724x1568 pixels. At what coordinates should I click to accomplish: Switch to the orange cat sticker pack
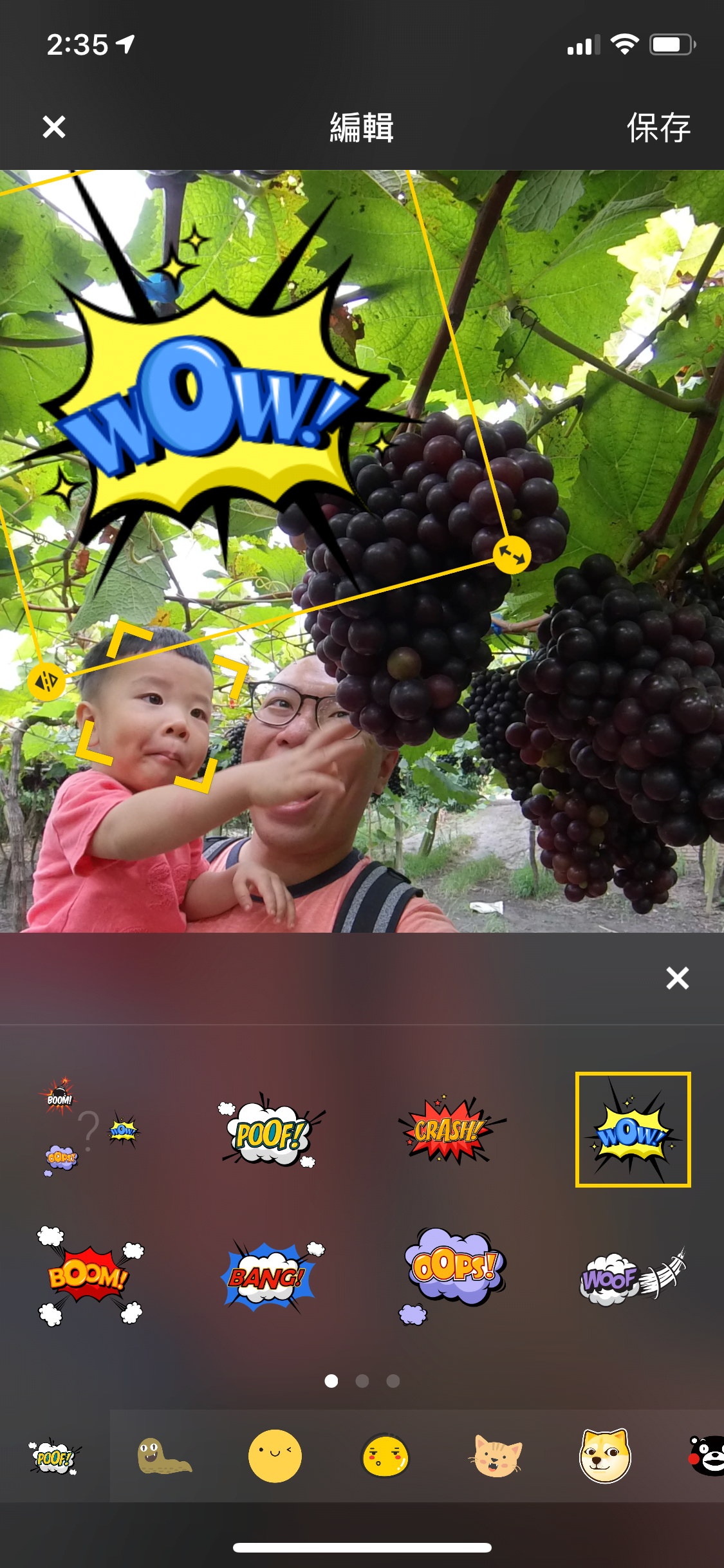tap(495, 1457)
